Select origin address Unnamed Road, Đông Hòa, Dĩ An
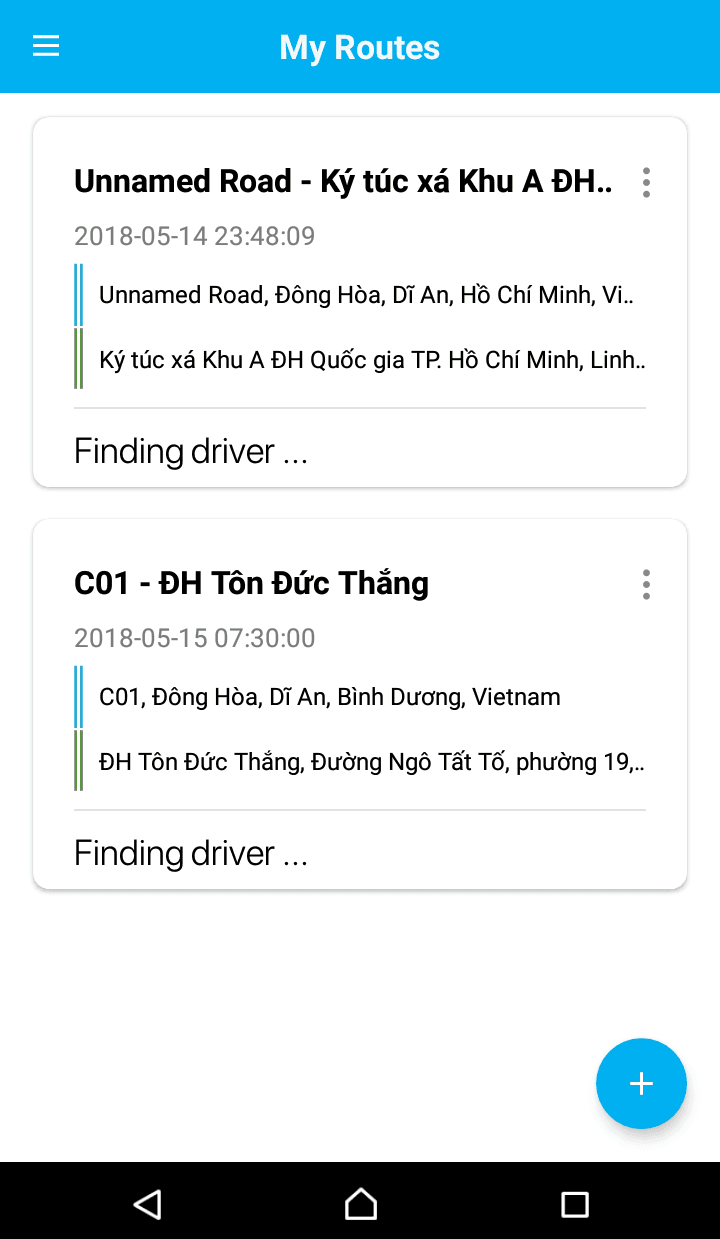 (370, 295)
